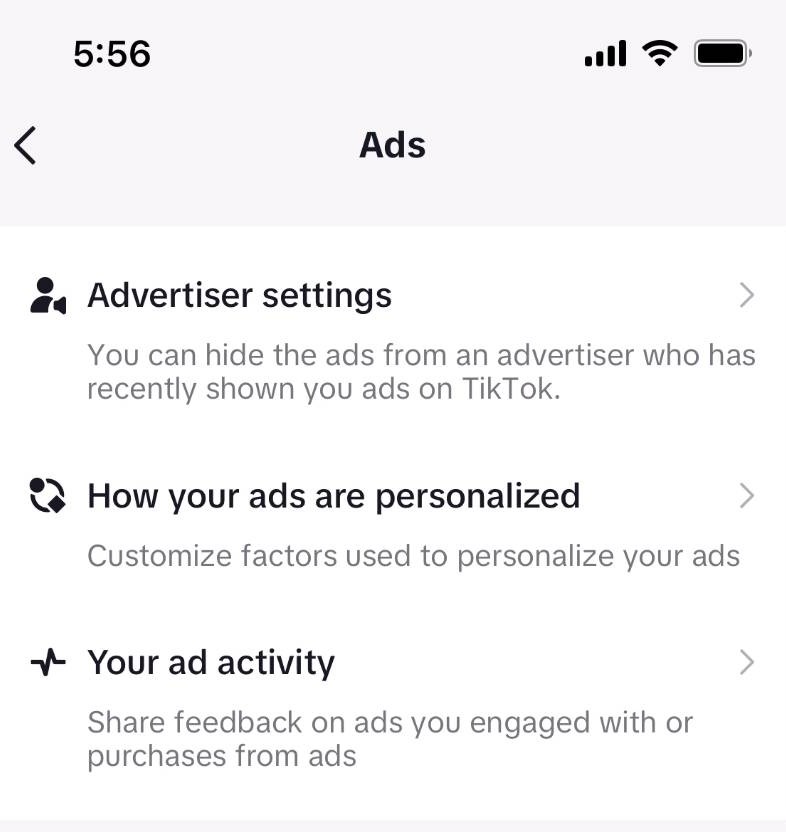Open Your ad activity
Viewport: 786px width, 832px height.
click(211, 663)
